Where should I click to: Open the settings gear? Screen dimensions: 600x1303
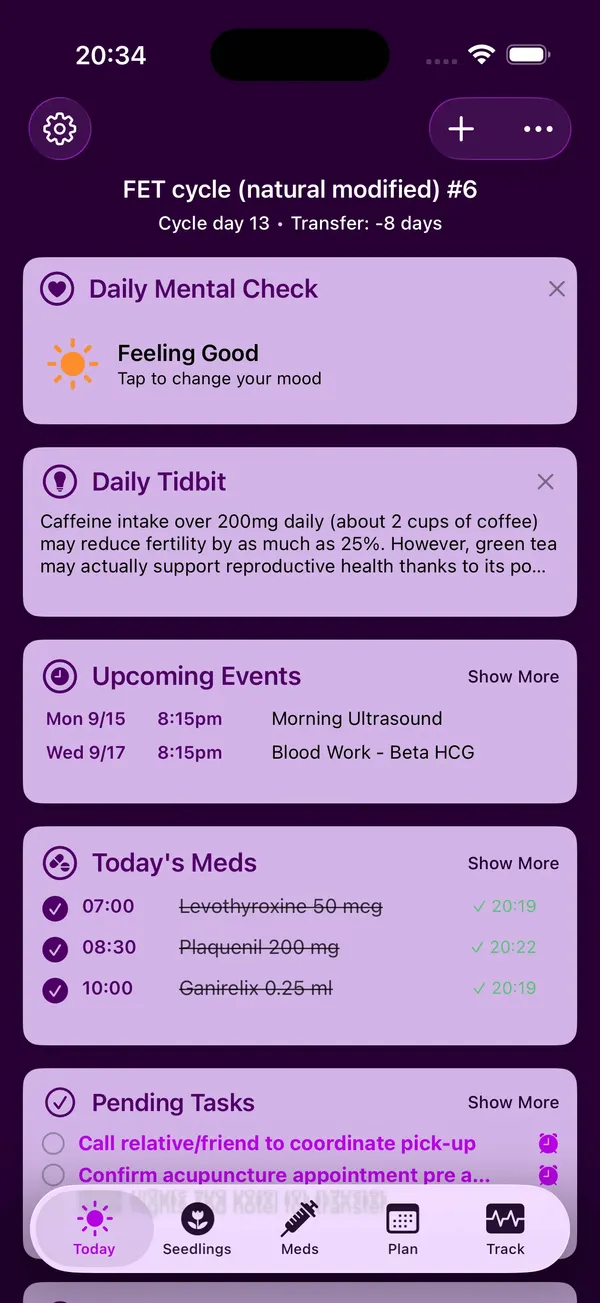60,129
